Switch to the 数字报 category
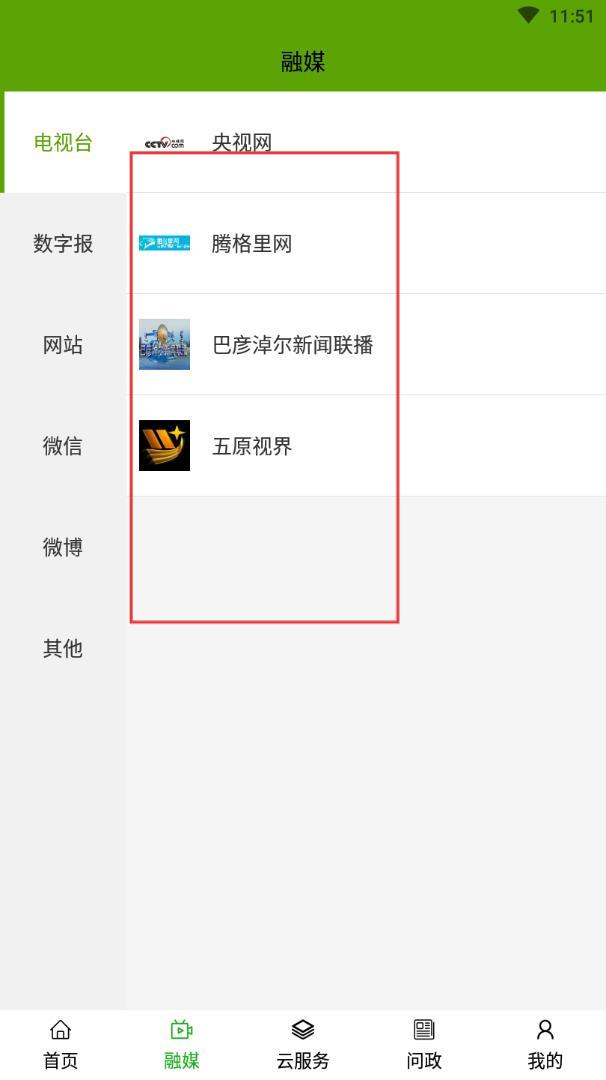The height and width of the screenshot is (1080, 606). pos(63,243)
